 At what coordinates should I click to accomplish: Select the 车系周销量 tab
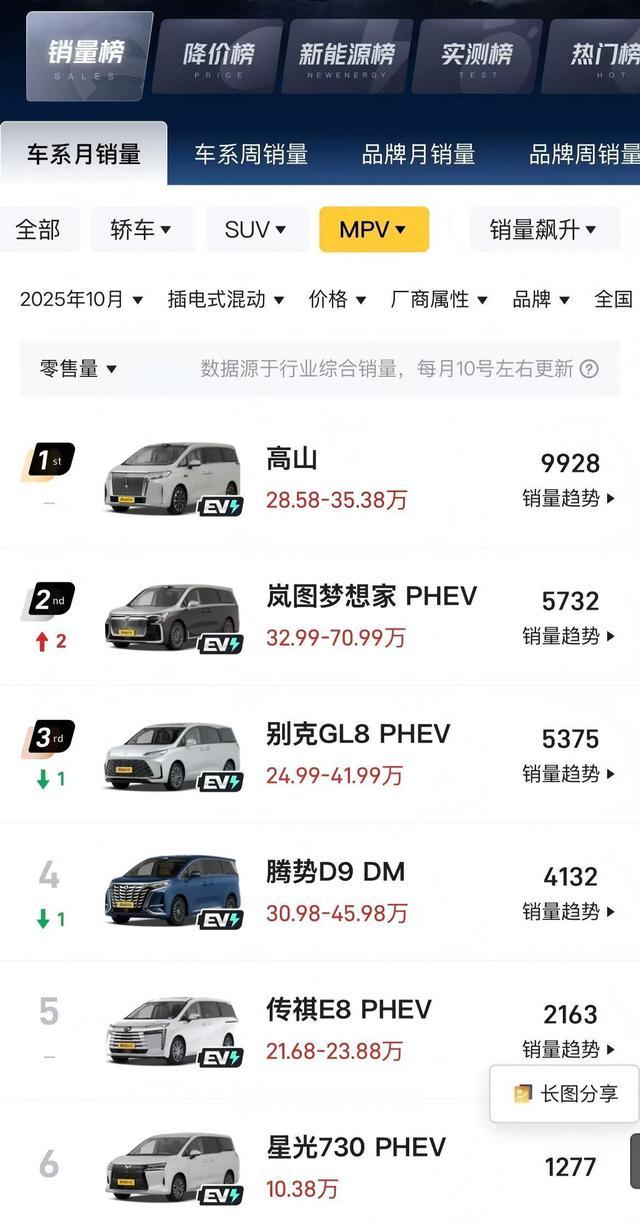[x=251, y=154]
